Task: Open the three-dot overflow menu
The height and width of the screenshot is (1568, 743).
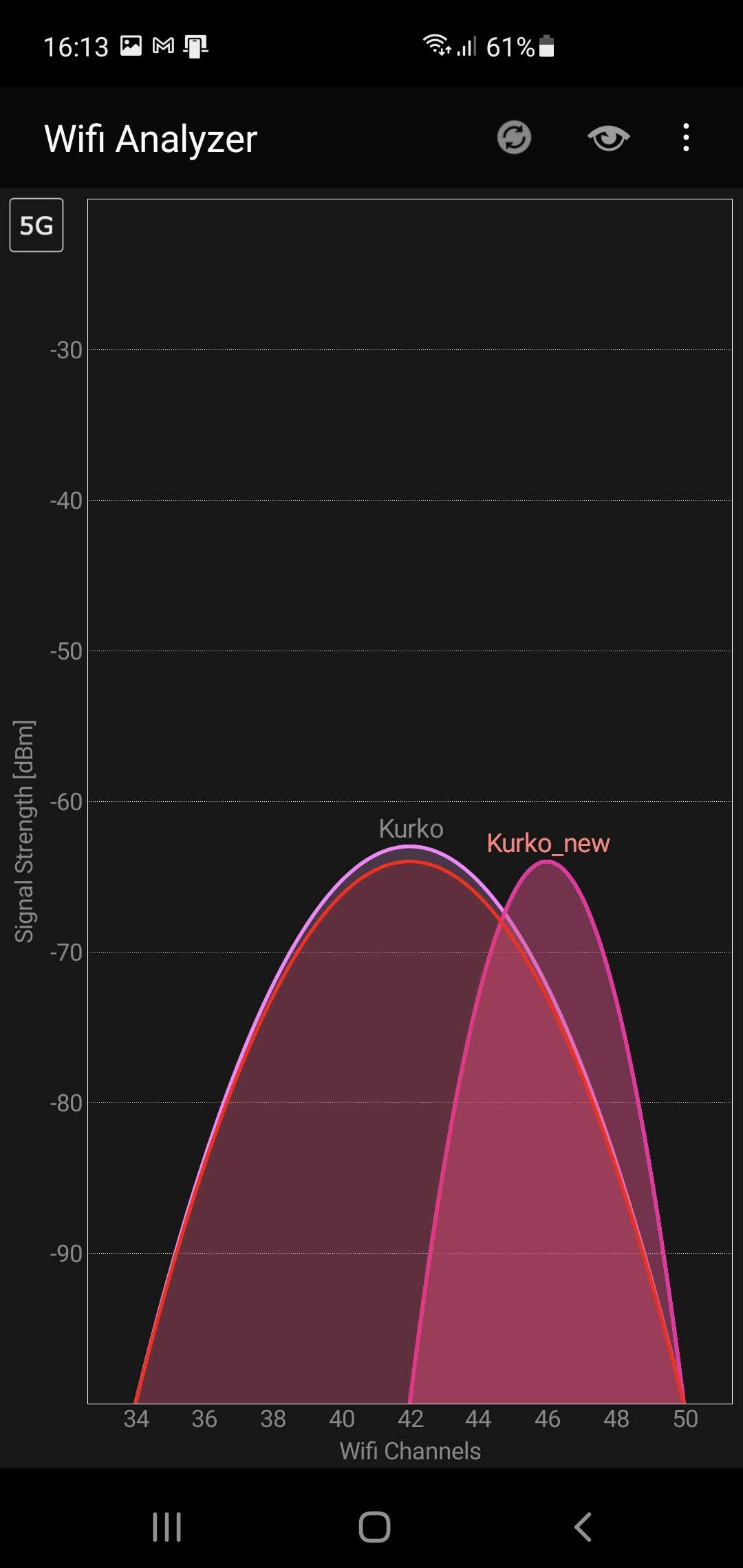Action: pyautogui.click(x=685, y=138)
